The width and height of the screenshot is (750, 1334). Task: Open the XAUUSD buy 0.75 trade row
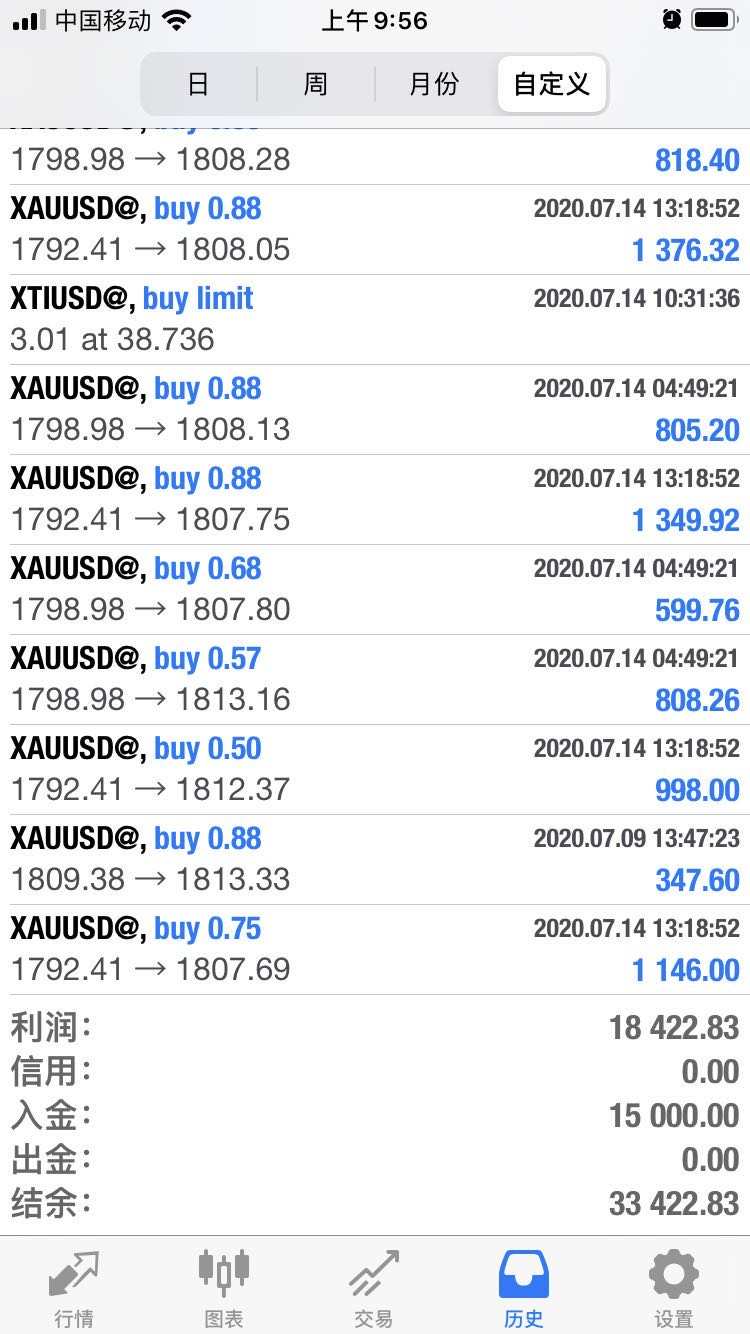click(375, 950)
